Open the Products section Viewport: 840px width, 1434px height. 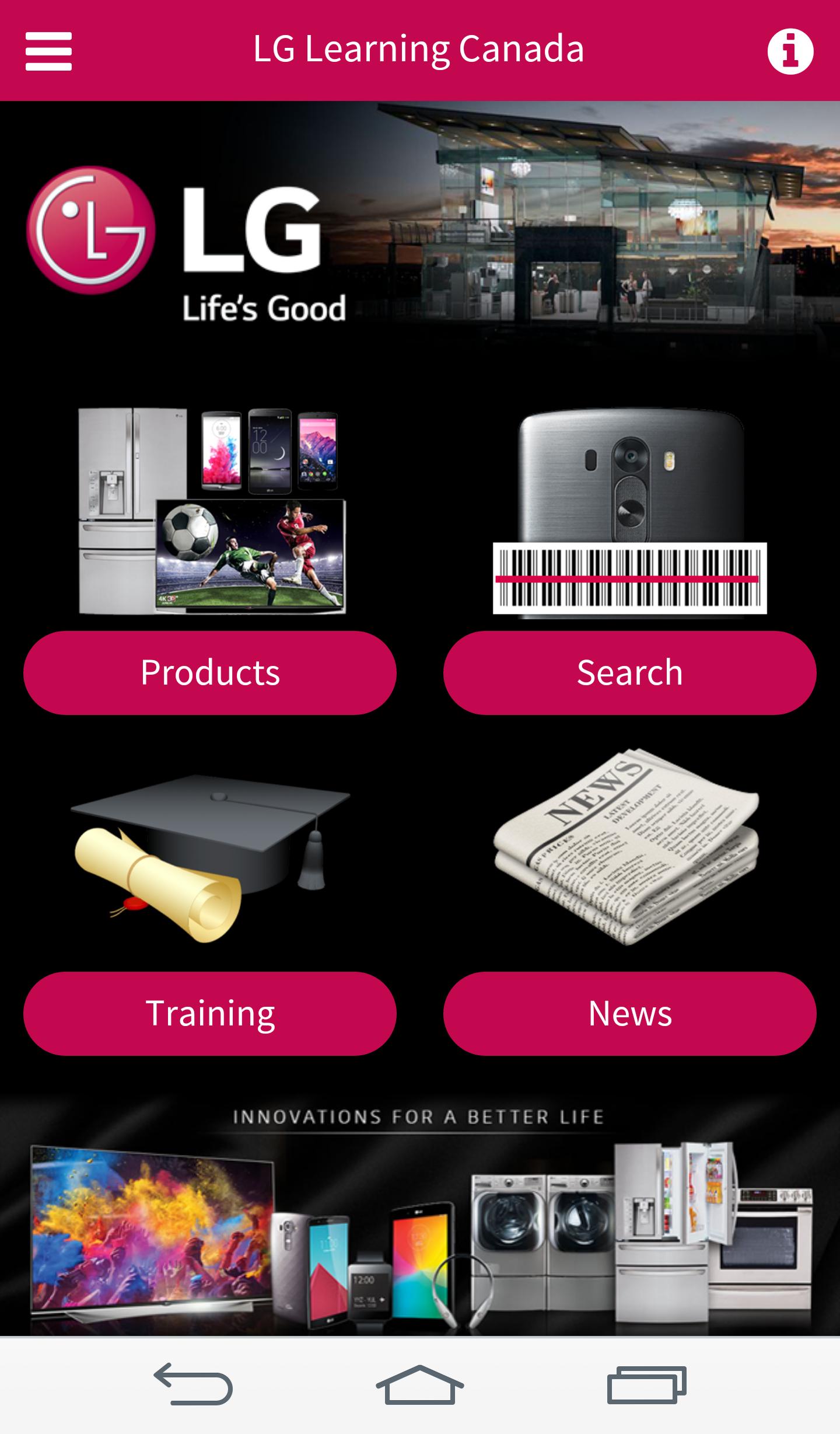[x=210, y=672]
